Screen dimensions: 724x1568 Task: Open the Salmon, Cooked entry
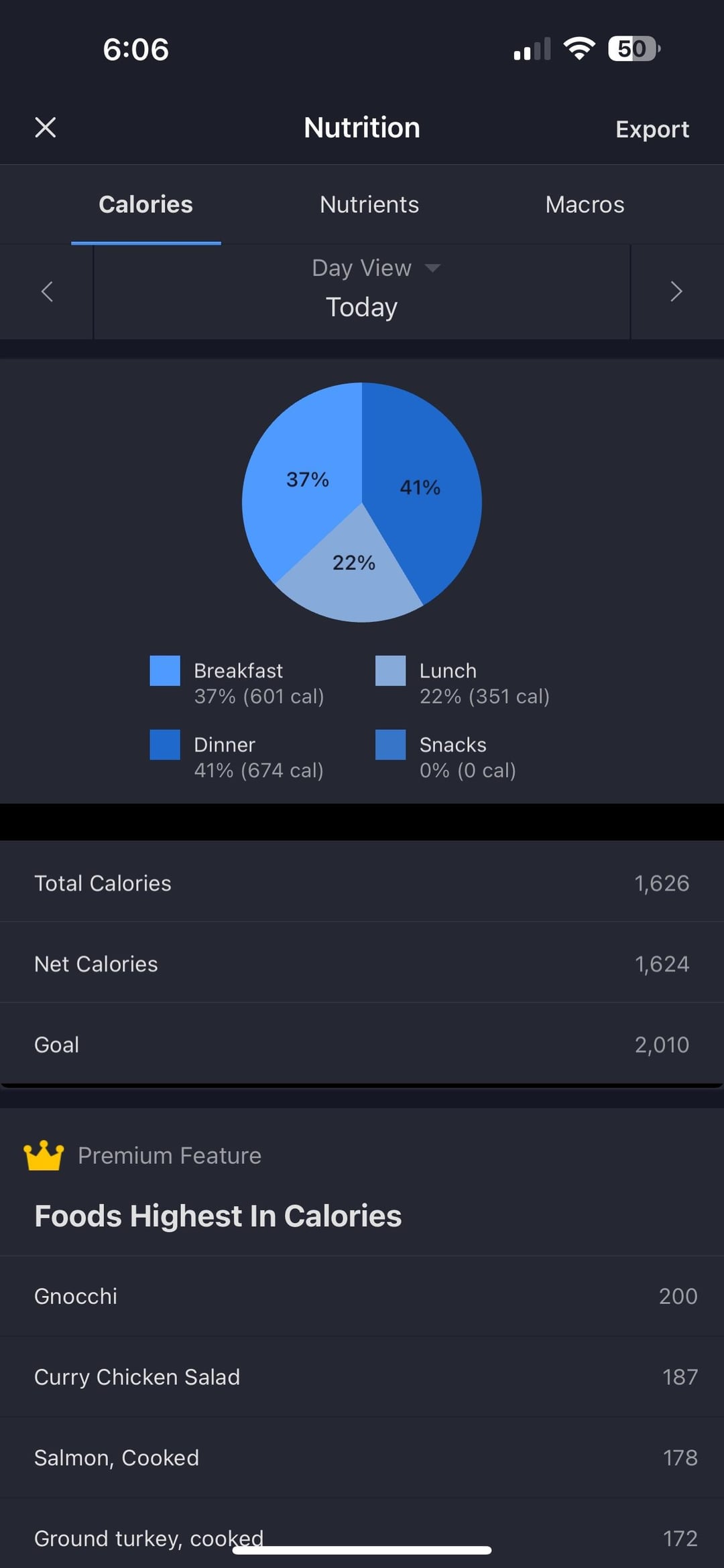(x=362, y=1457)
